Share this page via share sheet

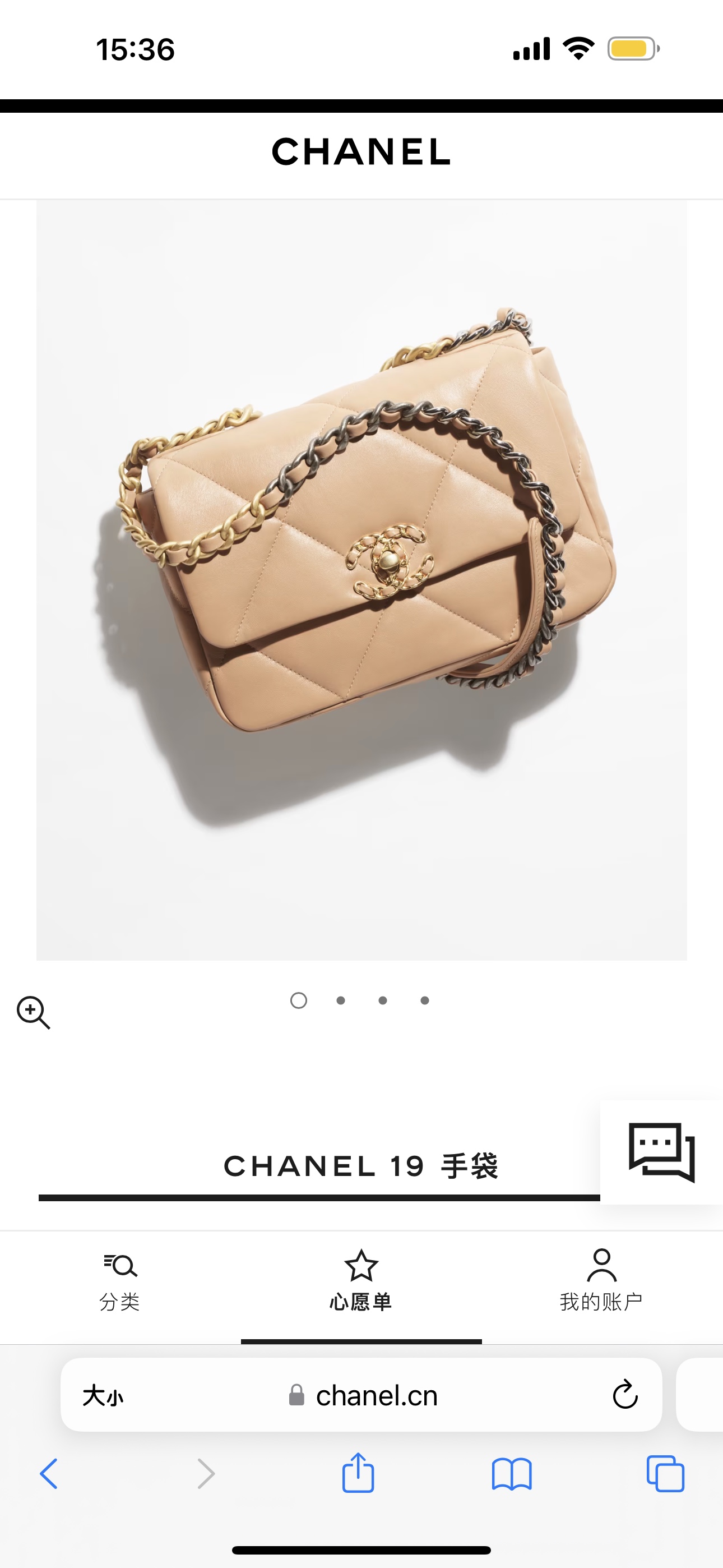(x=358, y=1473)
